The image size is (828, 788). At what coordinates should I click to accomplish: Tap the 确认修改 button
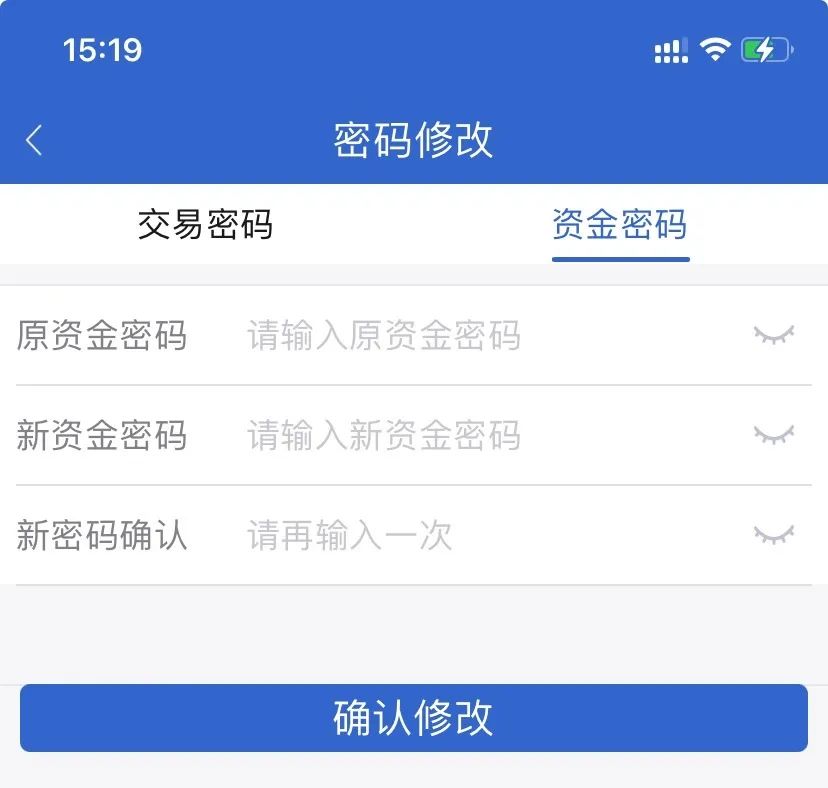[414, 718]
